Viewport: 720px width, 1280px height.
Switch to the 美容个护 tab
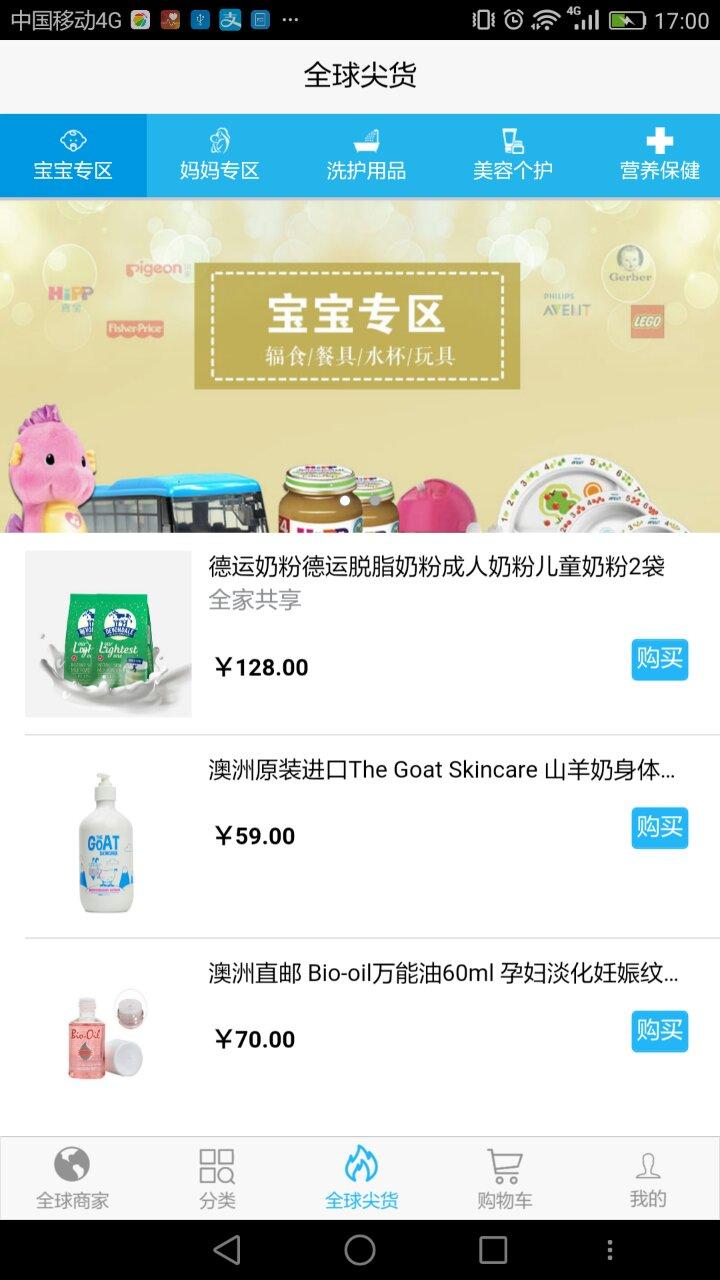512,155
